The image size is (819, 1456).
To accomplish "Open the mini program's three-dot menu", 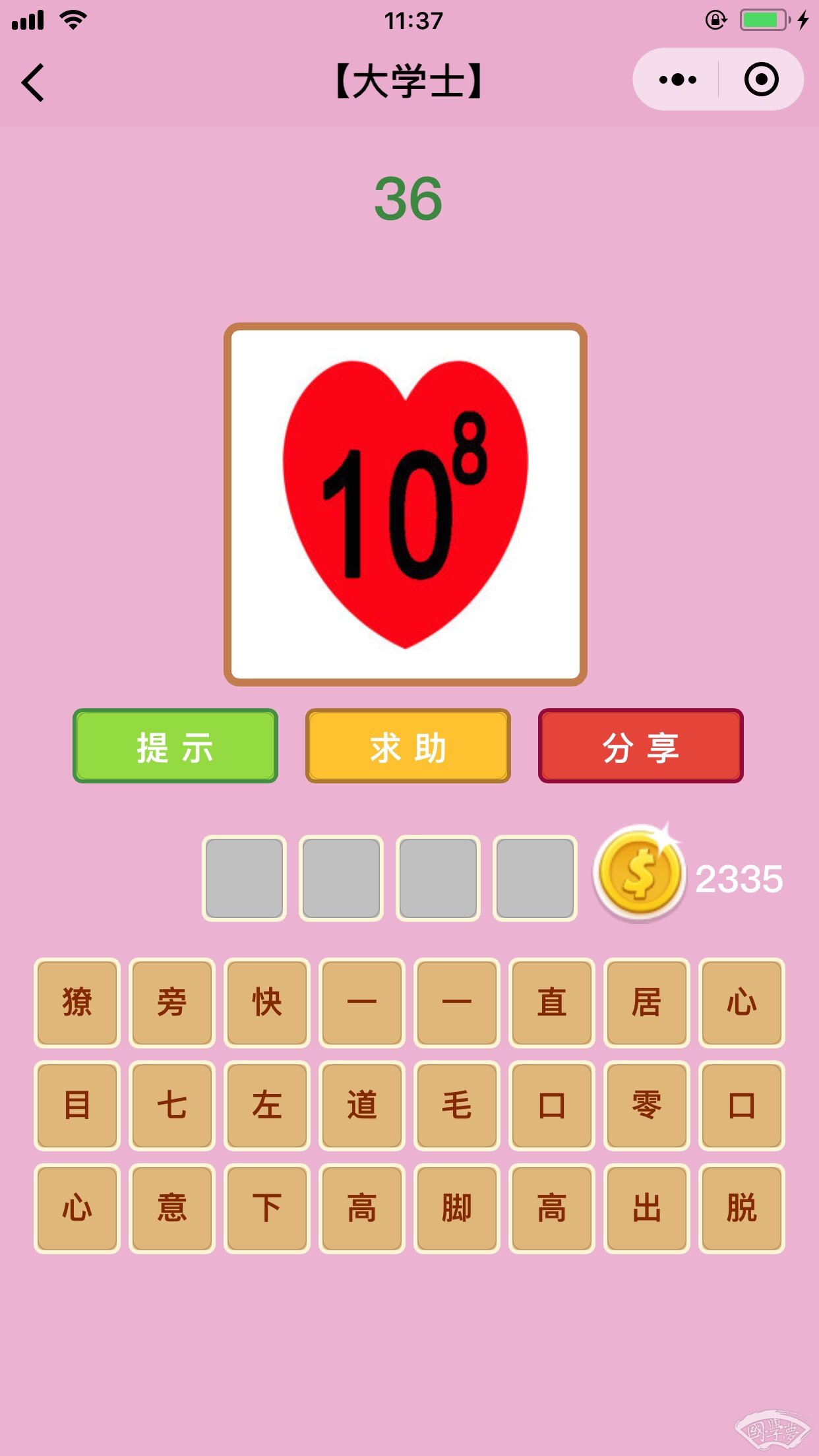I will click(x=677, y=80).
